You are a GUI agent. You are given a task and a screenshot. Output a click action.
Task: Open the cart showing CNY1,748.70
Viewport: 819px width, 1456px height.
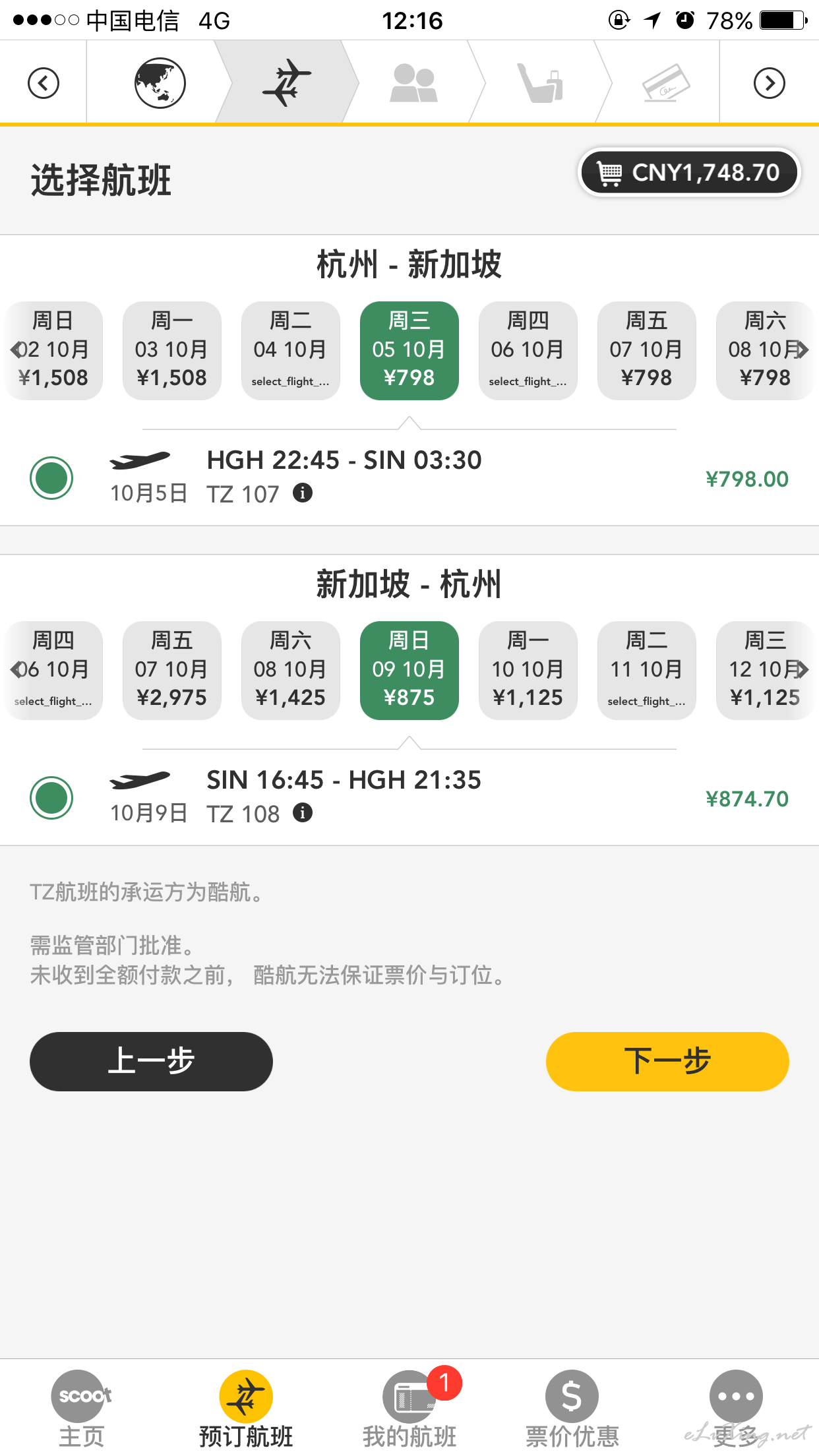pyautogui.click(x=689, y=172)
